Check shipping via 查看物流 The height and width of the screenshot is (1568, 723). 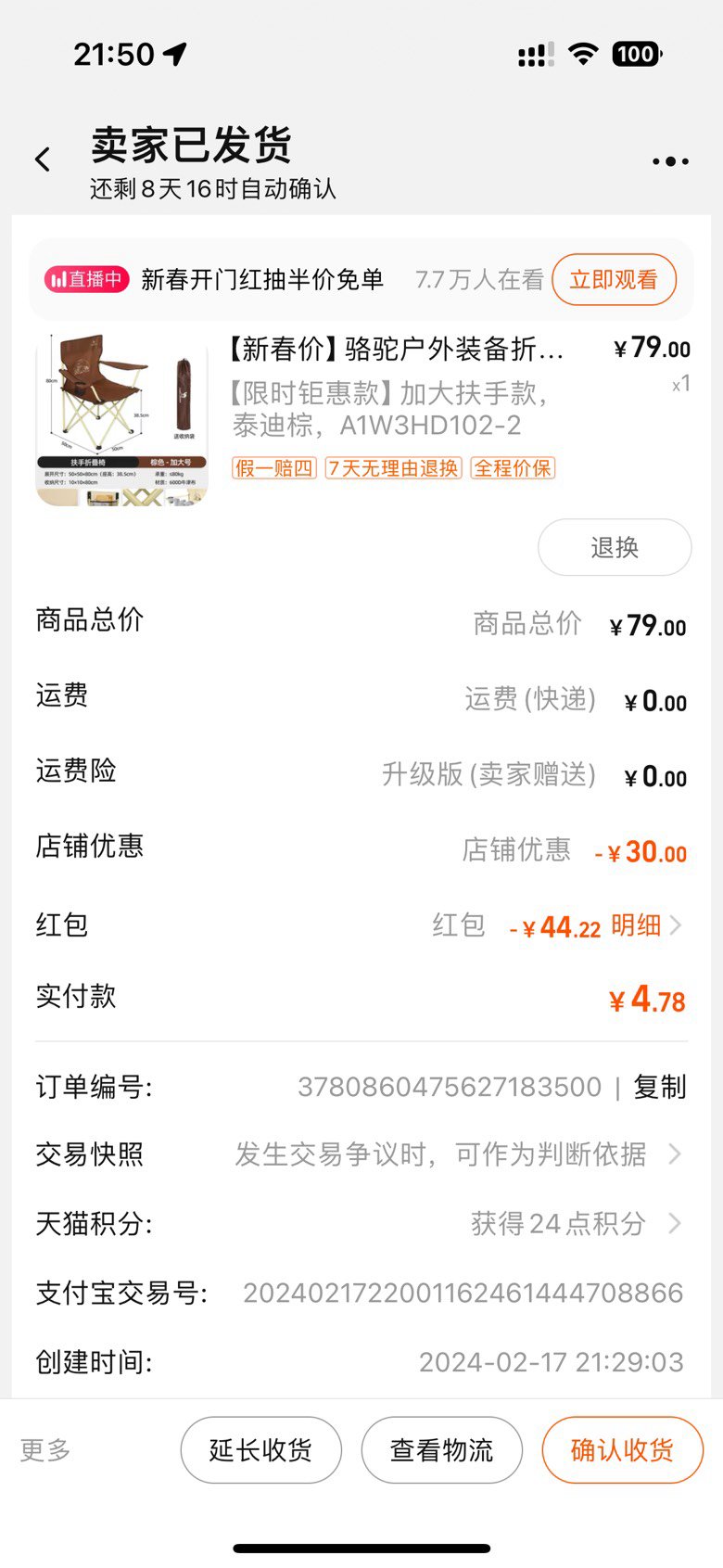click(441, 1449)
